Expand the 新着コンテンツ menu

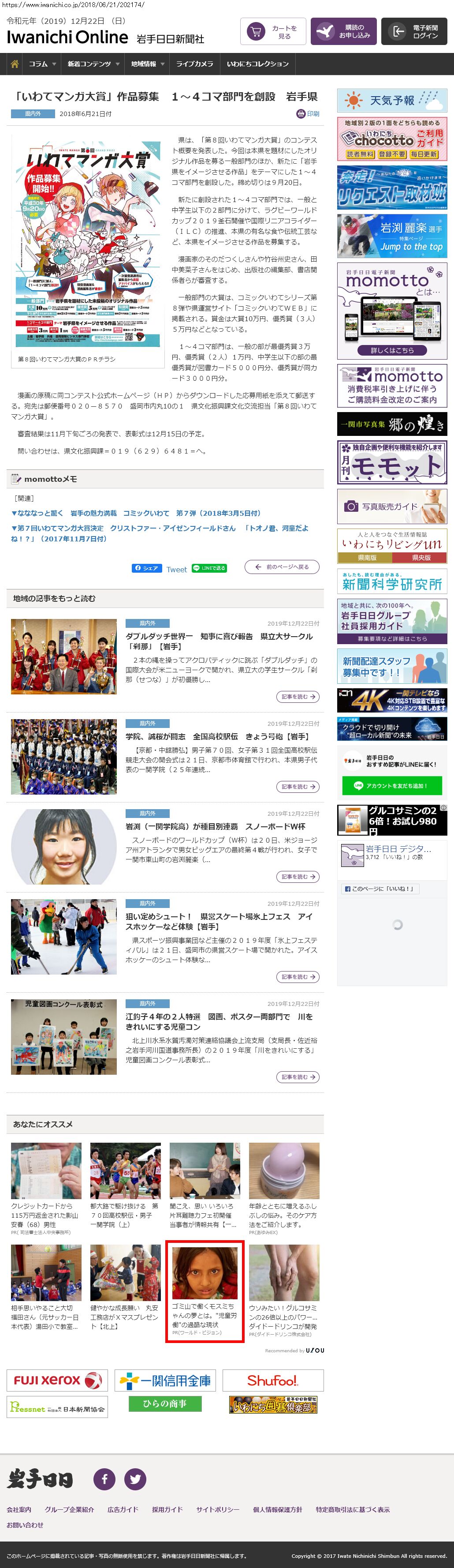(93, 64)
